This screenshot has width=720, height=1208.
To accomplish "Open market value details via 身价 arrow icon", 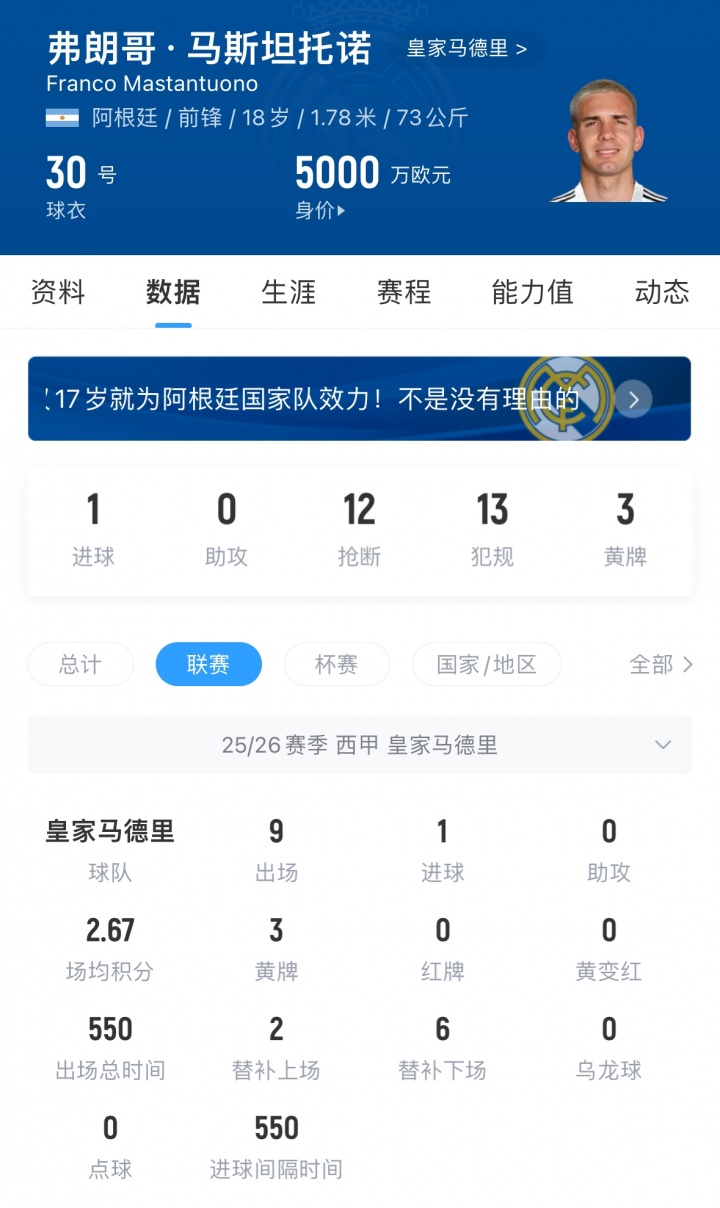I will pos(342,212).
